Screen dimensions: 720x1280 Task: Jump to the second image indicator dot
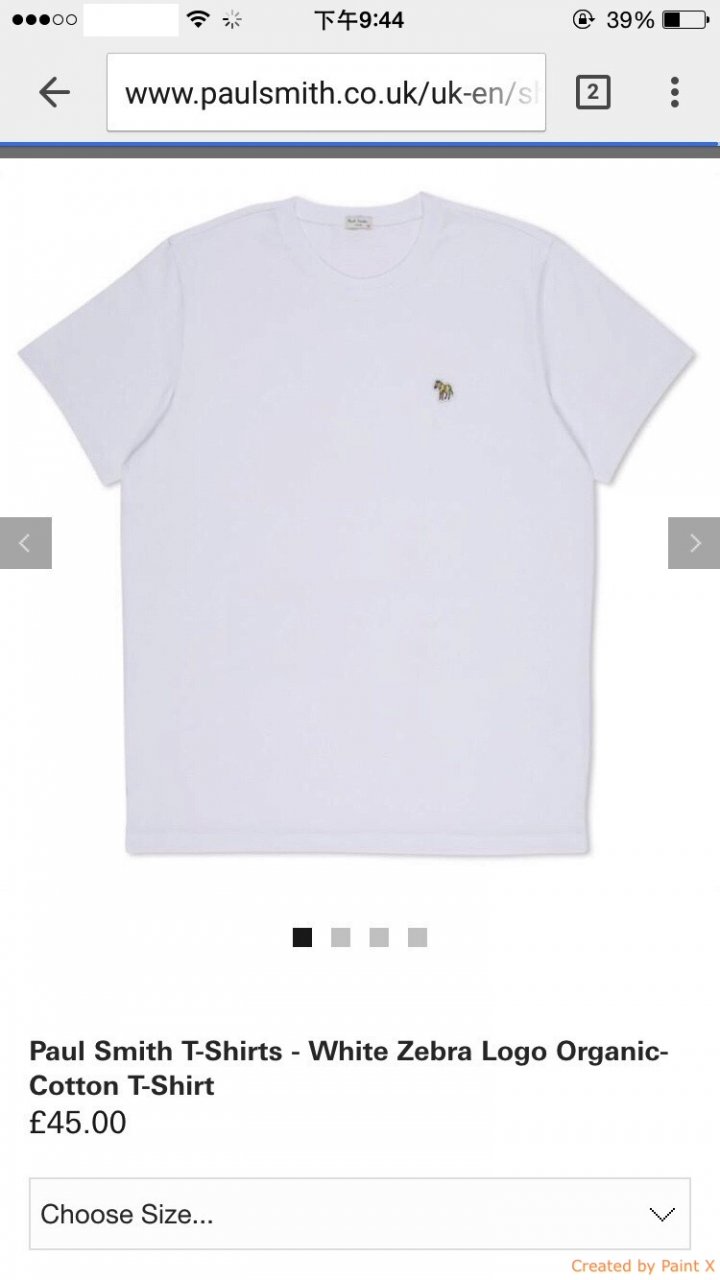click(341, 937)
